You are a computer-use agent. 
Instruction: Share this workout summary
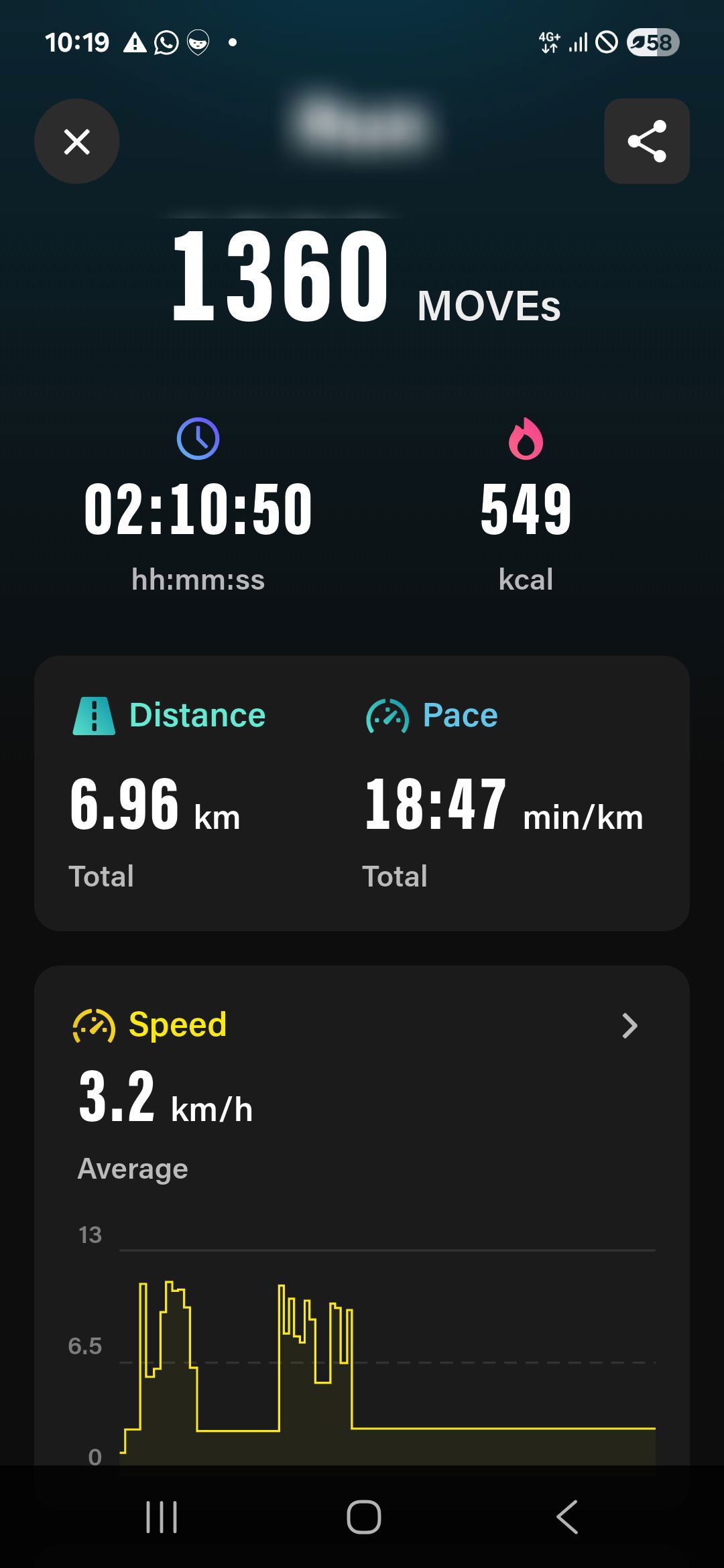coord(646,141)
